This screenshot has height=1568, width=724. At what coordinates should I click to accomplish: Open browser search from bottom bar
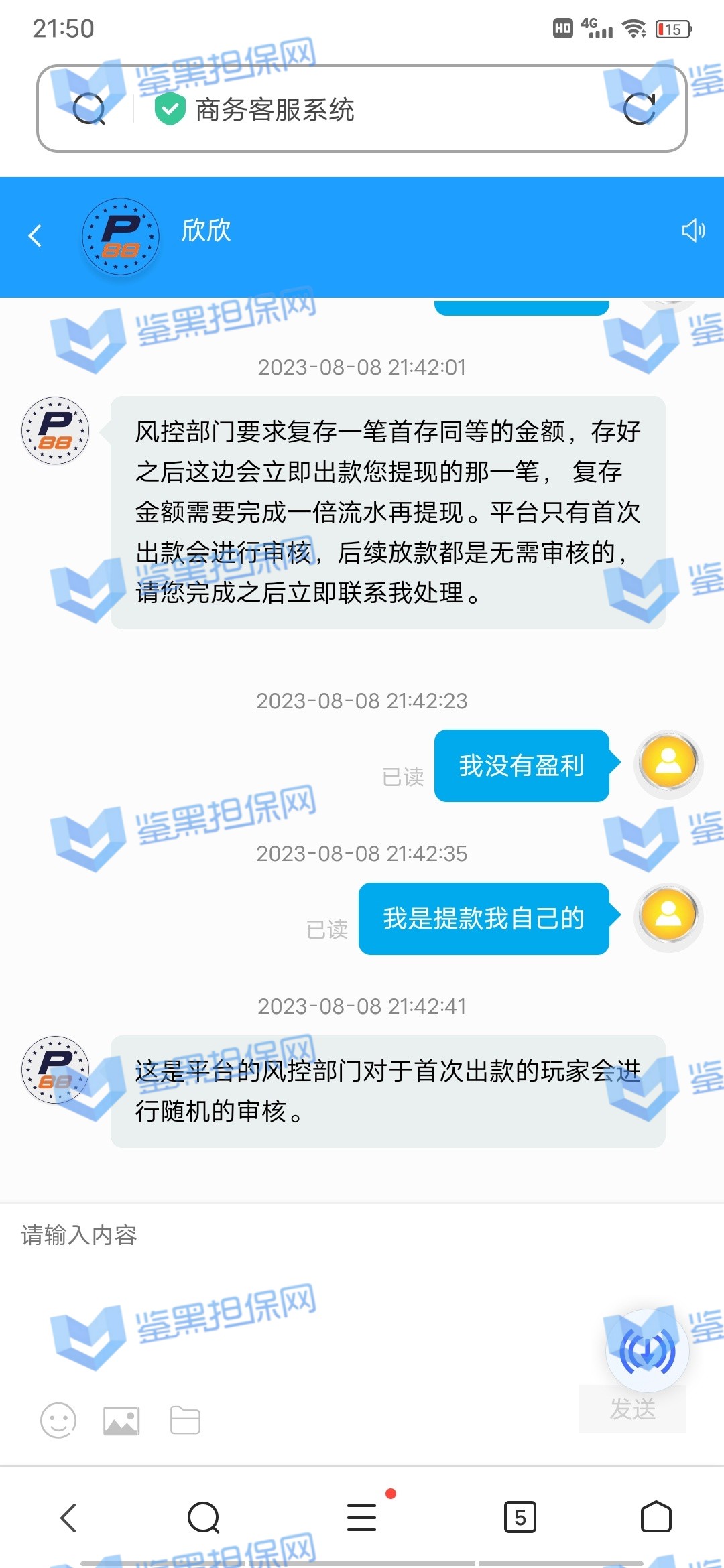pyautogui.click(x=204, y=1518)
